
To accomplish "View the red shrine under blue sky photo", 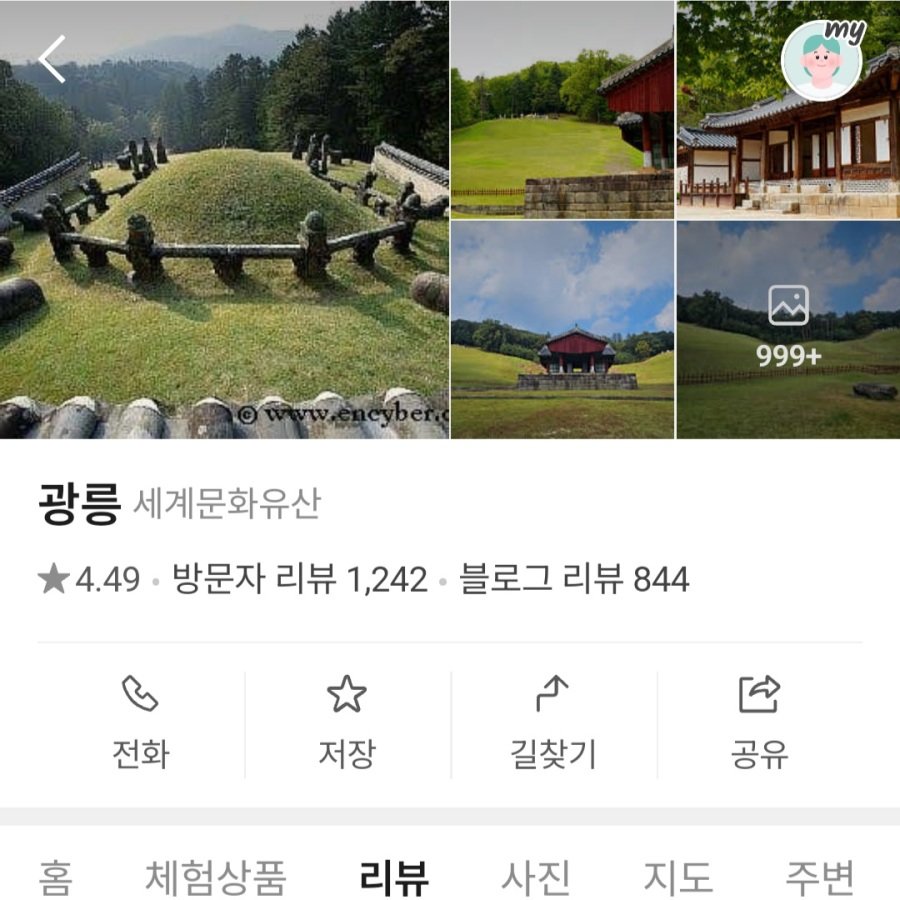I will click(562, 330).
